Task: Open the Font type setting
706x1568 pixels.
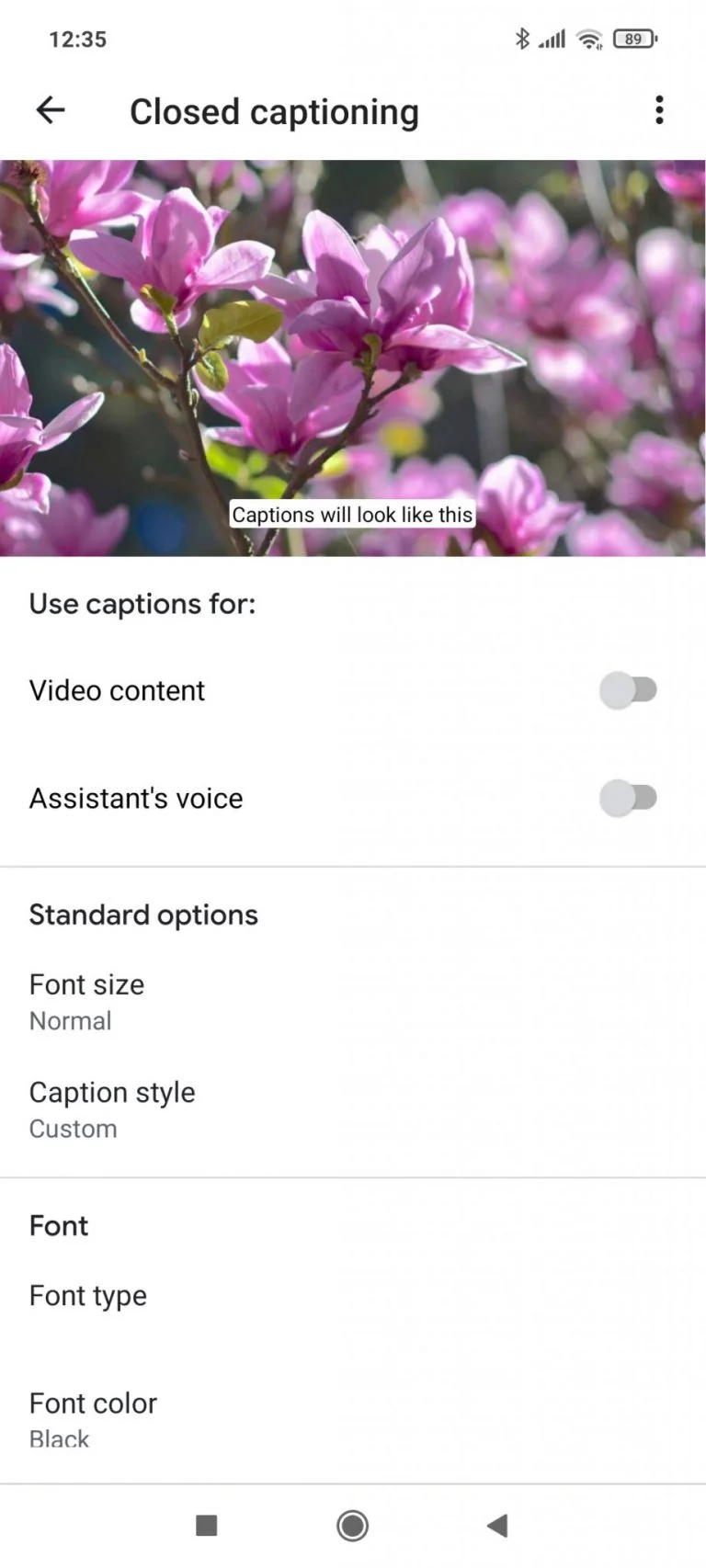Action: tap(88, 1295)
